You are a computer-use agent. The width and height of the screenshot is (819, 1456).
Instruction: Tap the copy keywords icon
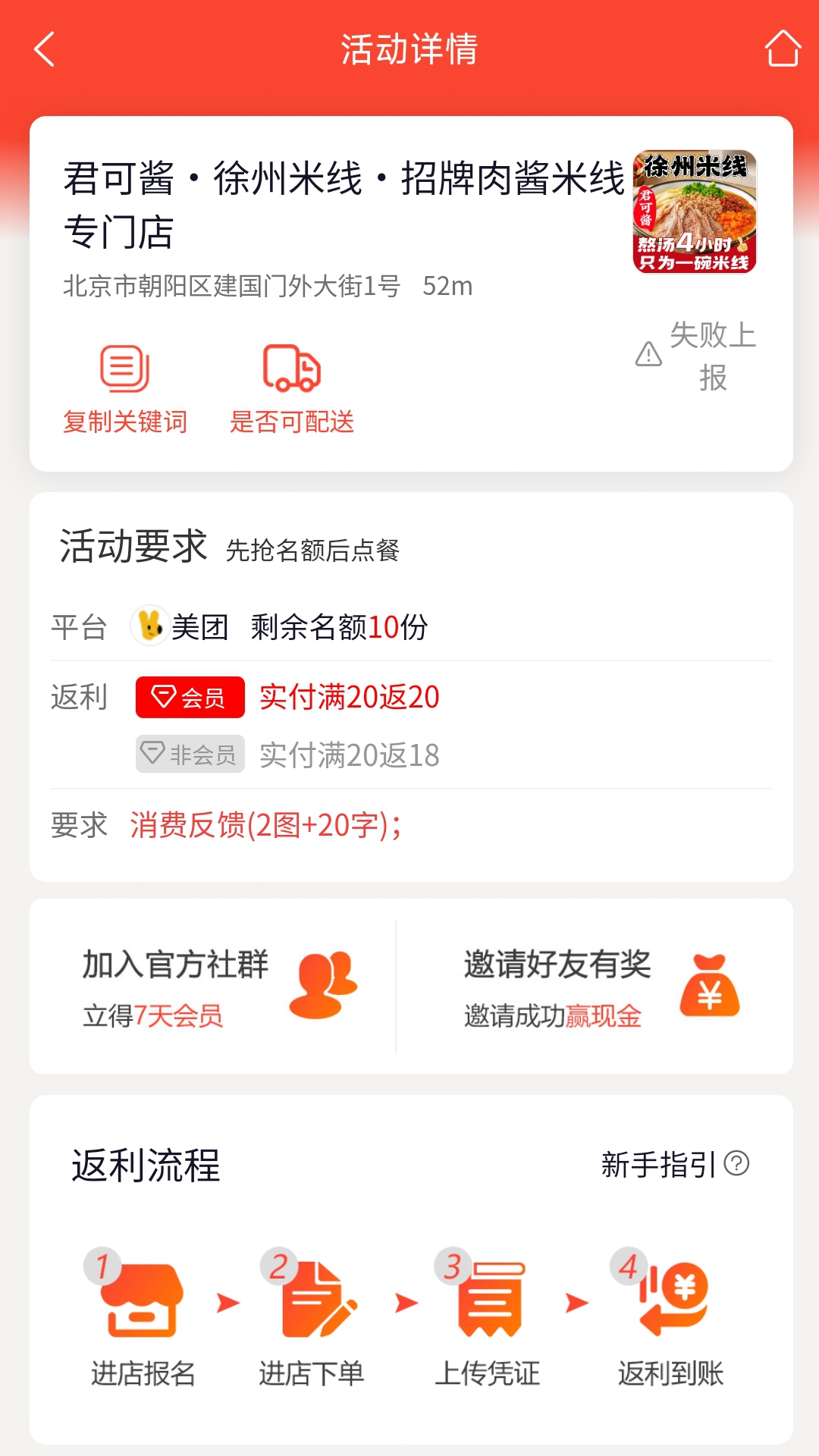point(125,372)
